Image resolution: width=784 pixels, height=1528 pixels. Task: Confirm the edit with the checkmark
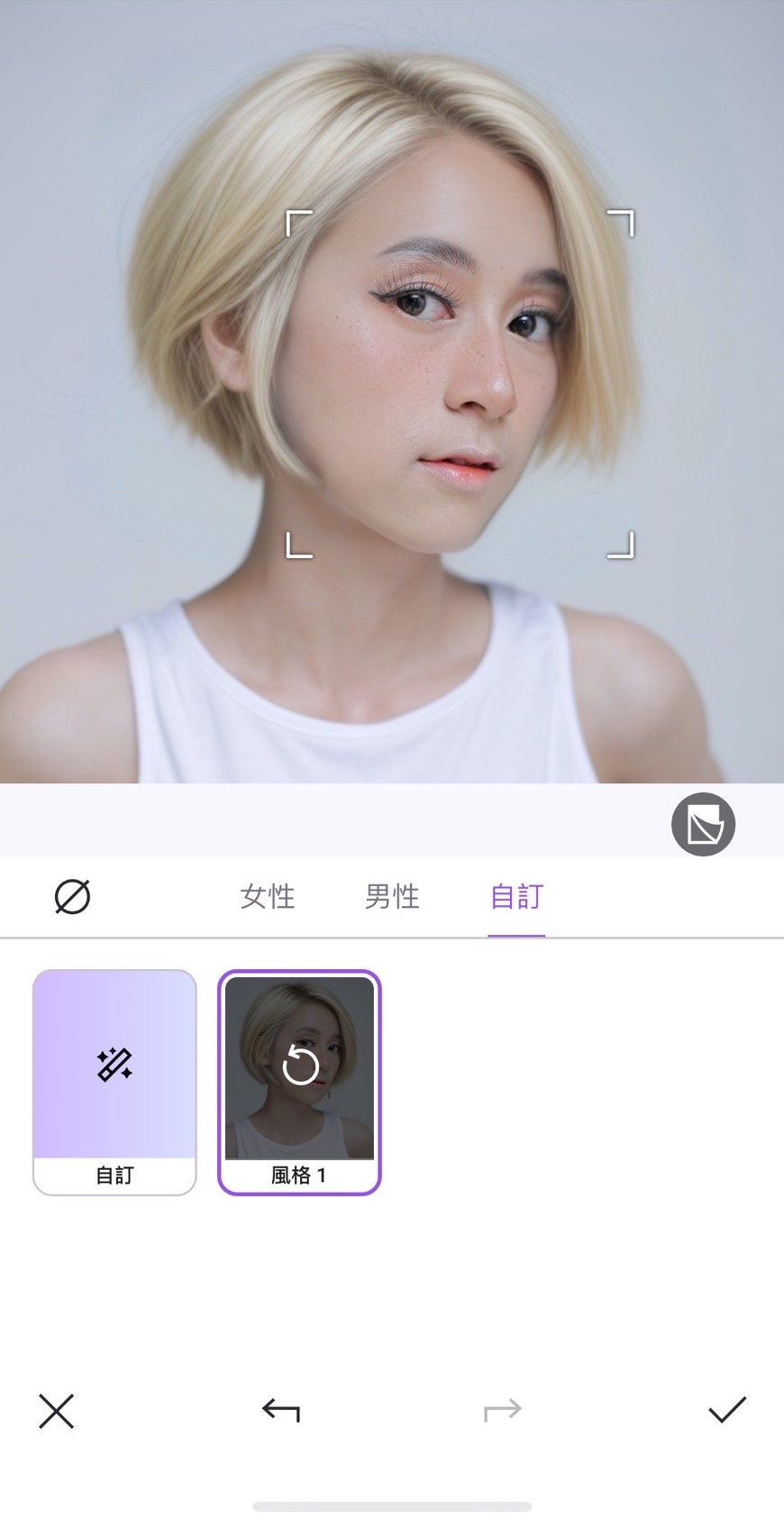[x=726, y=1410]
